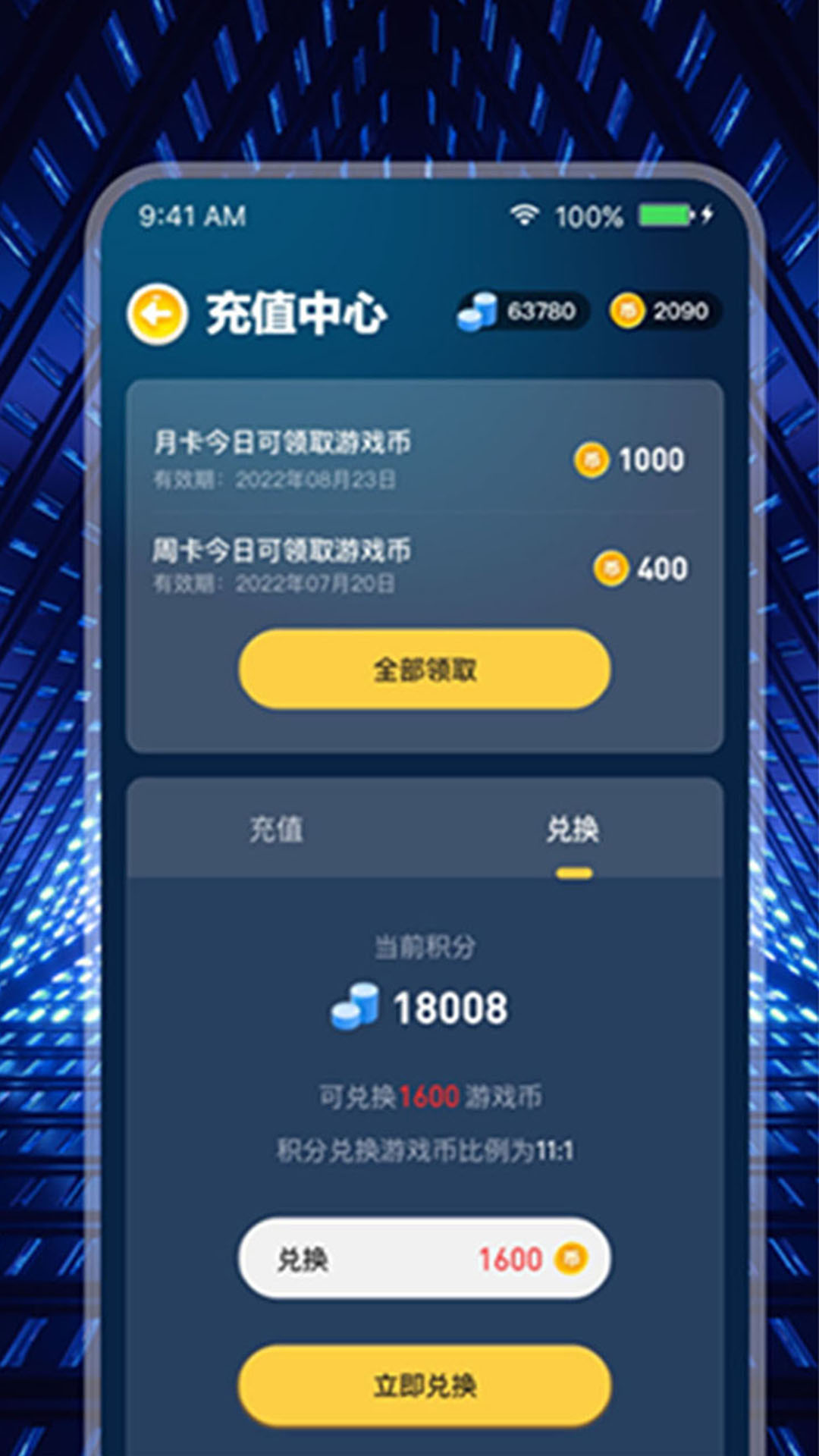
Task: Click the blue coin icon showing 63780 balance
Action: 479,309
